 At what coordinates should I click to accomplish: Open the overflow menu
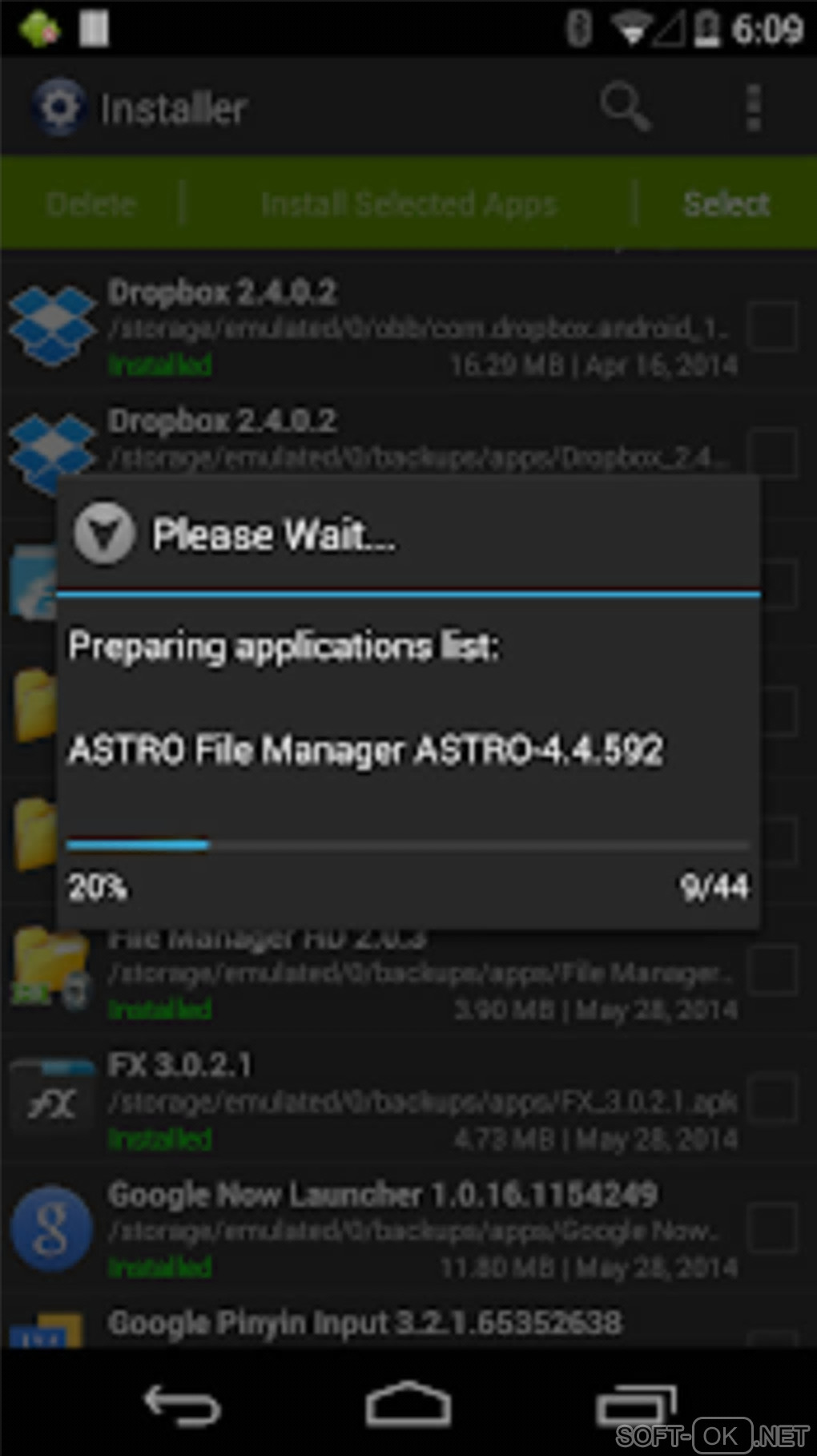pyautogui.click(x=752, y=107)
